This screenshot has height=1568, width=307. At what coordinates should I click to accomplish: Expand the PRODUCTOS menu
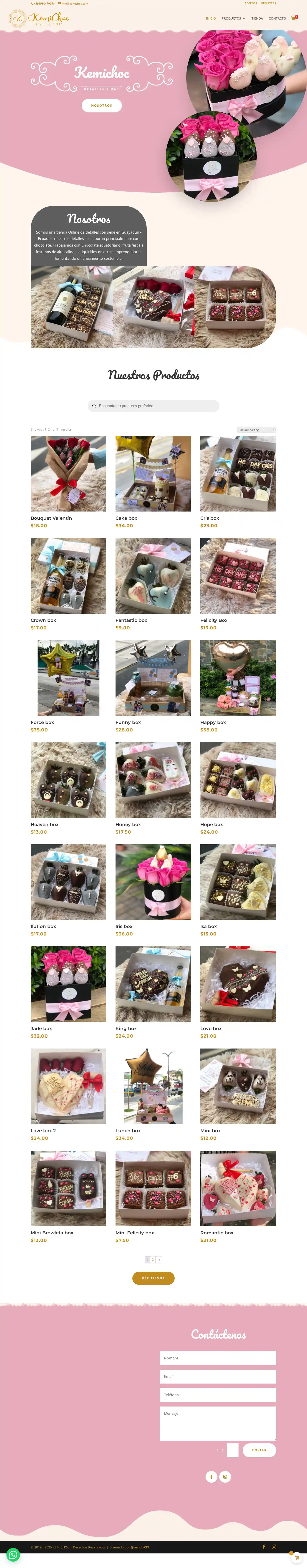click(x=233, y=18)
